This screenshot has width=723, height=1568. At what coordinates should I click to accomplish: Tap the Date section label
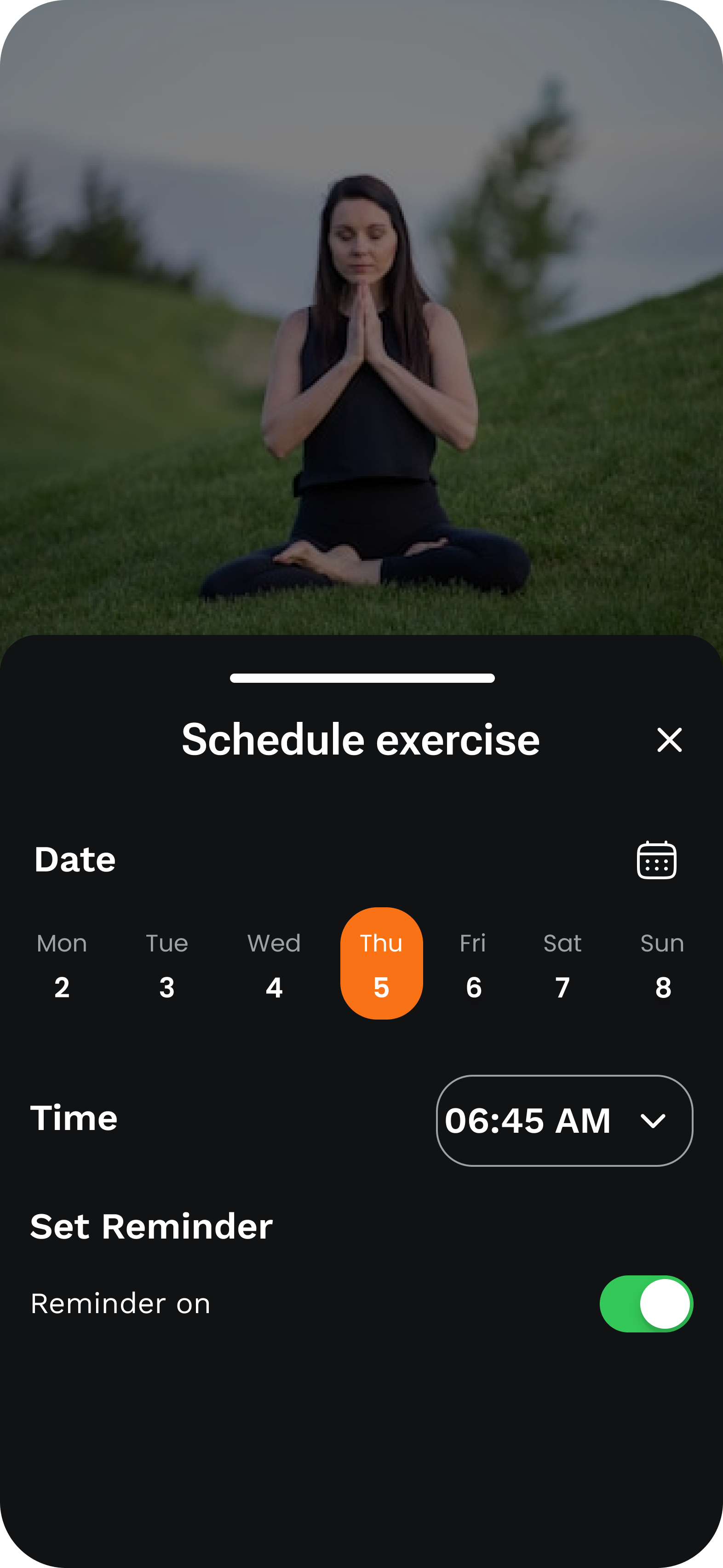tap(75, 859)
